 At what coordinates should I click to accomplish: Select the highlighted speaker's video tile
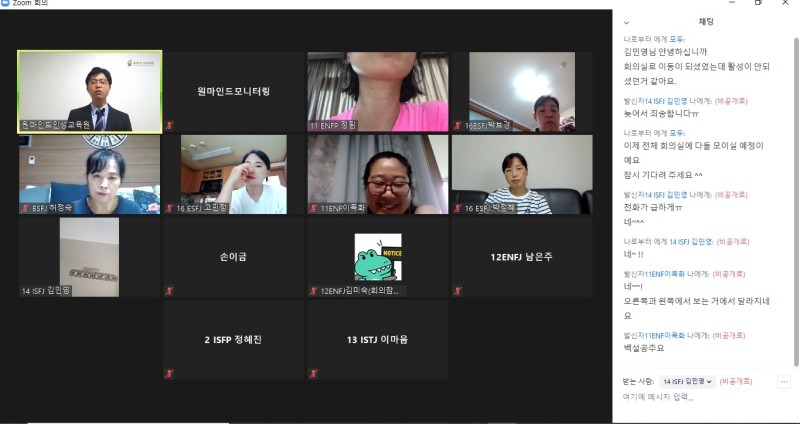click(89, 91)
